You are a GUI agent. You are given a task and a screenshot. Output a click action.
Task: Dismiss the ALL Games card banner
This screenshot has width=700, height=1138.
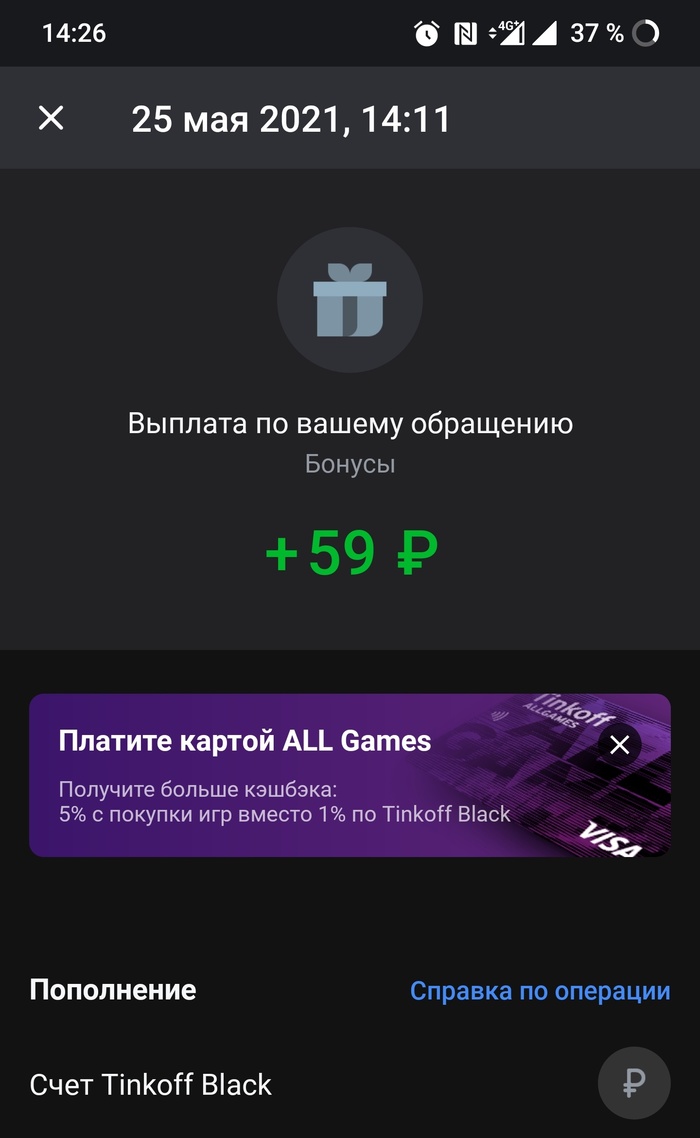[619, 745]
